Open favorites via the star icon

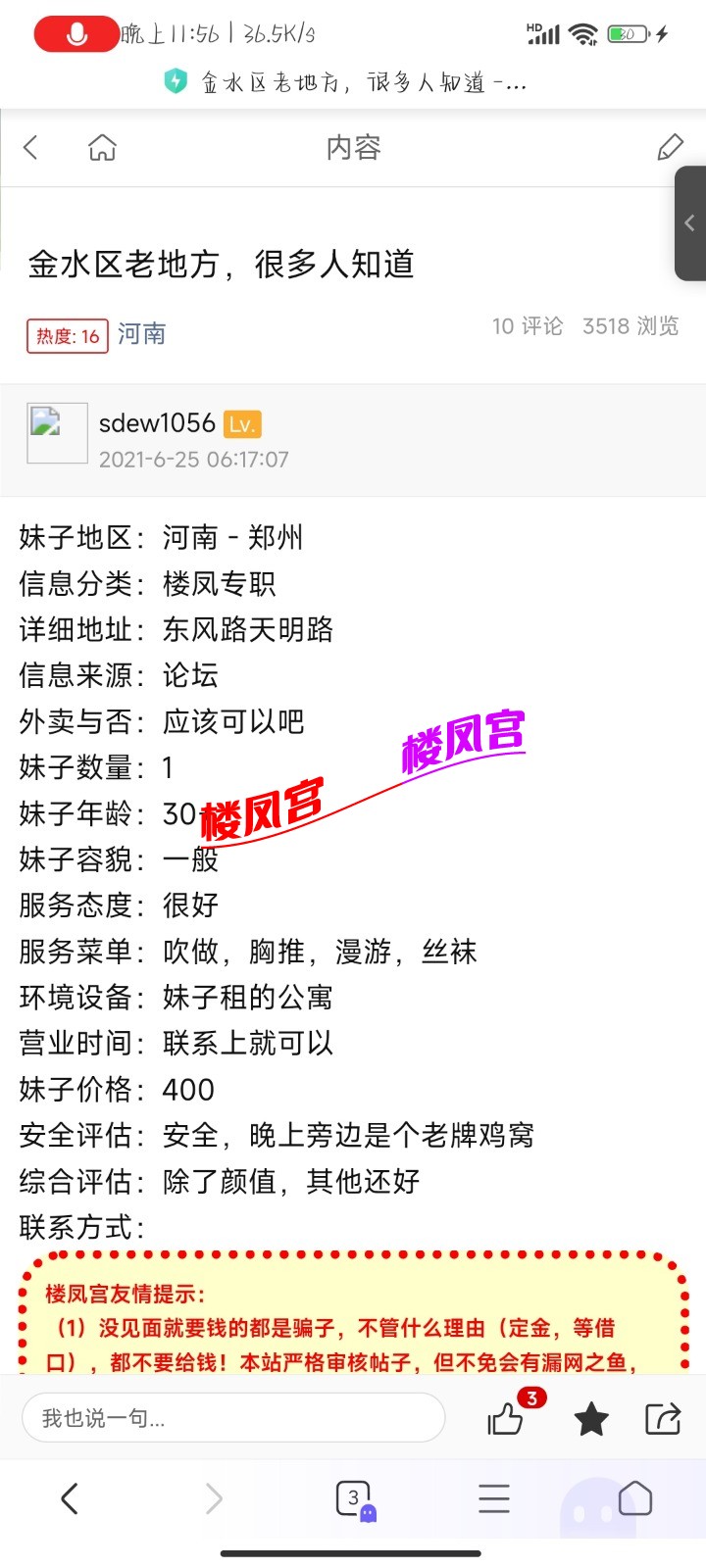pyautogui.click(x=591, y=1418)
